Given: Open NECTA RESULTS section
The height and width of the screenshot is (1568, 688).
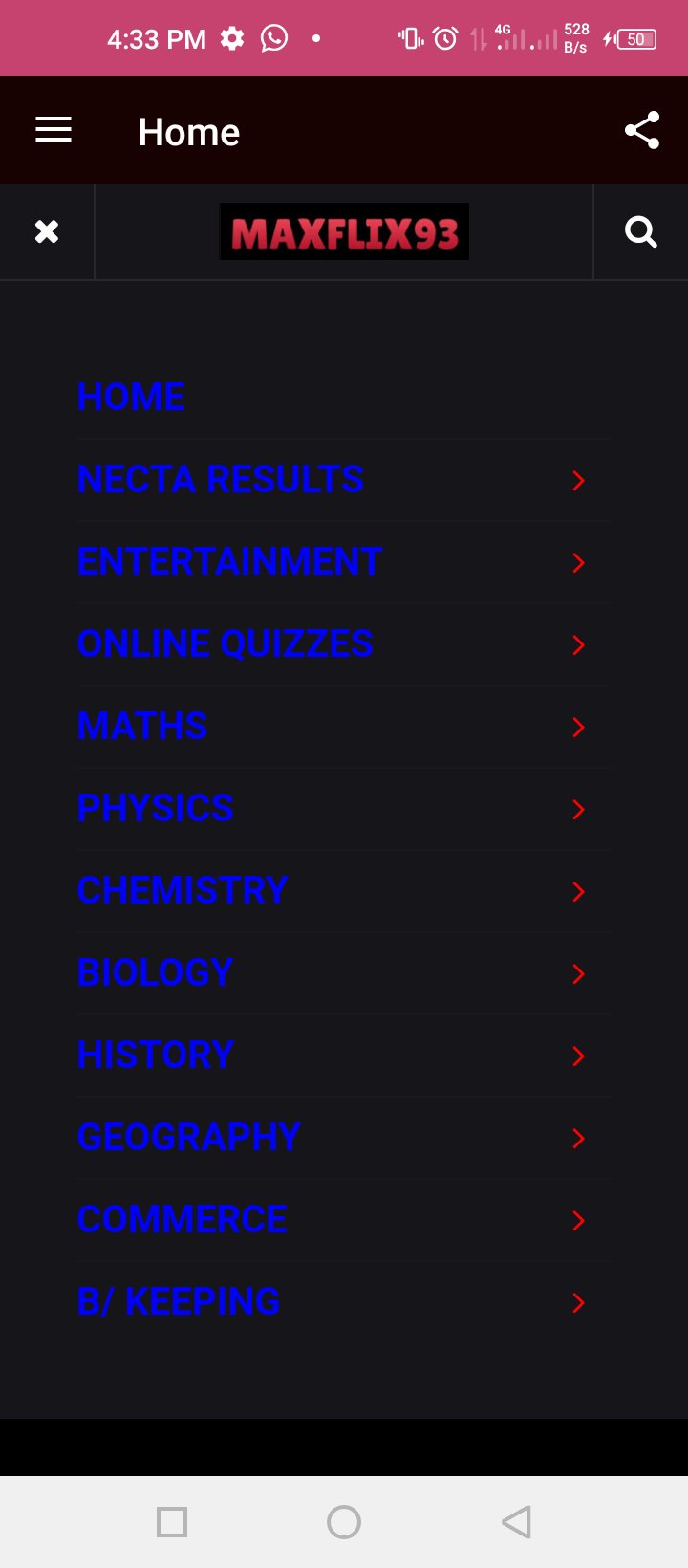Looking at the screenshot, I should click(x=221, y=480).
